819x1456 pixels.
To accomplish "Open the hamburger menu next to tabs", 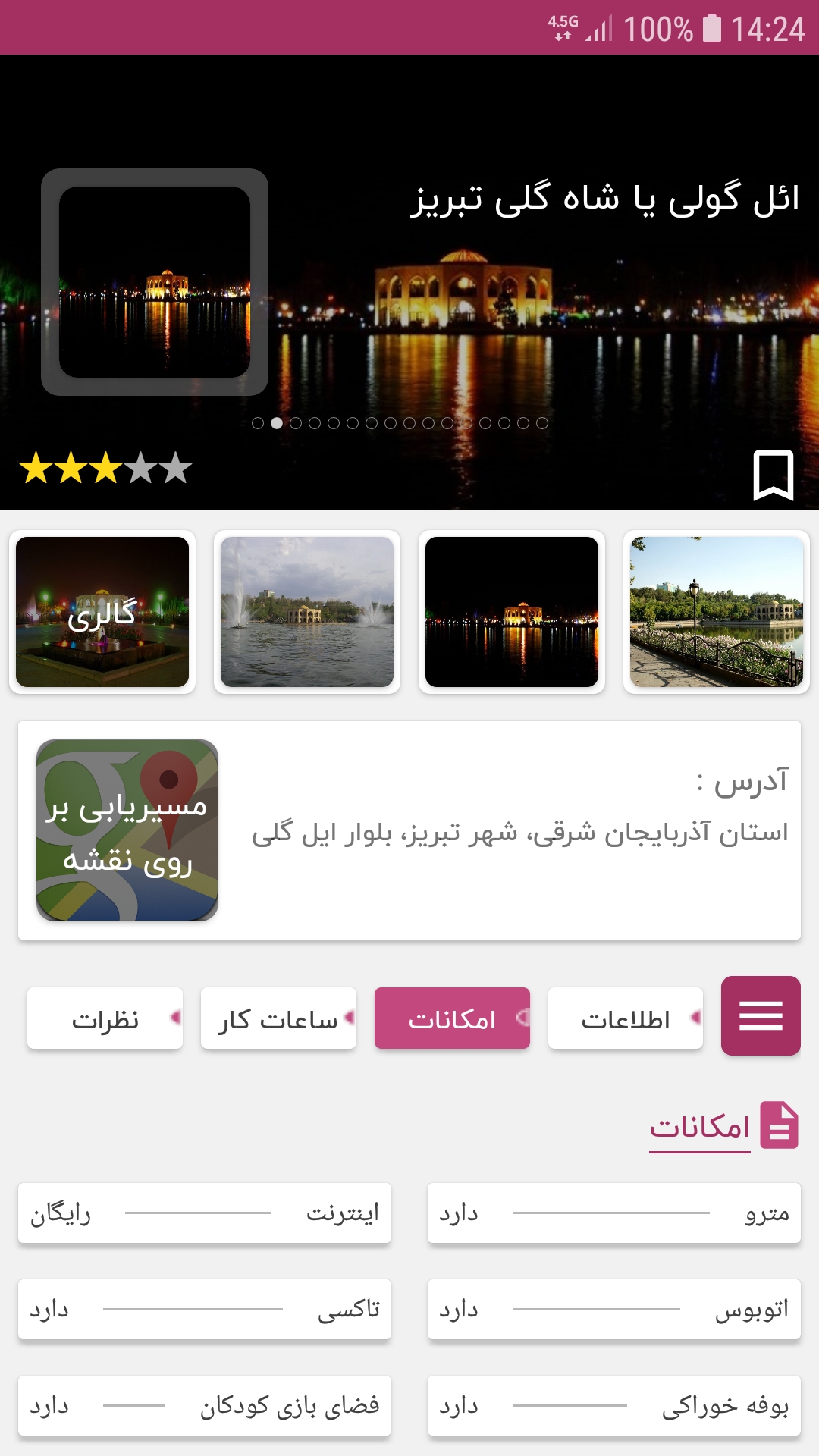I will point(761,1017).
